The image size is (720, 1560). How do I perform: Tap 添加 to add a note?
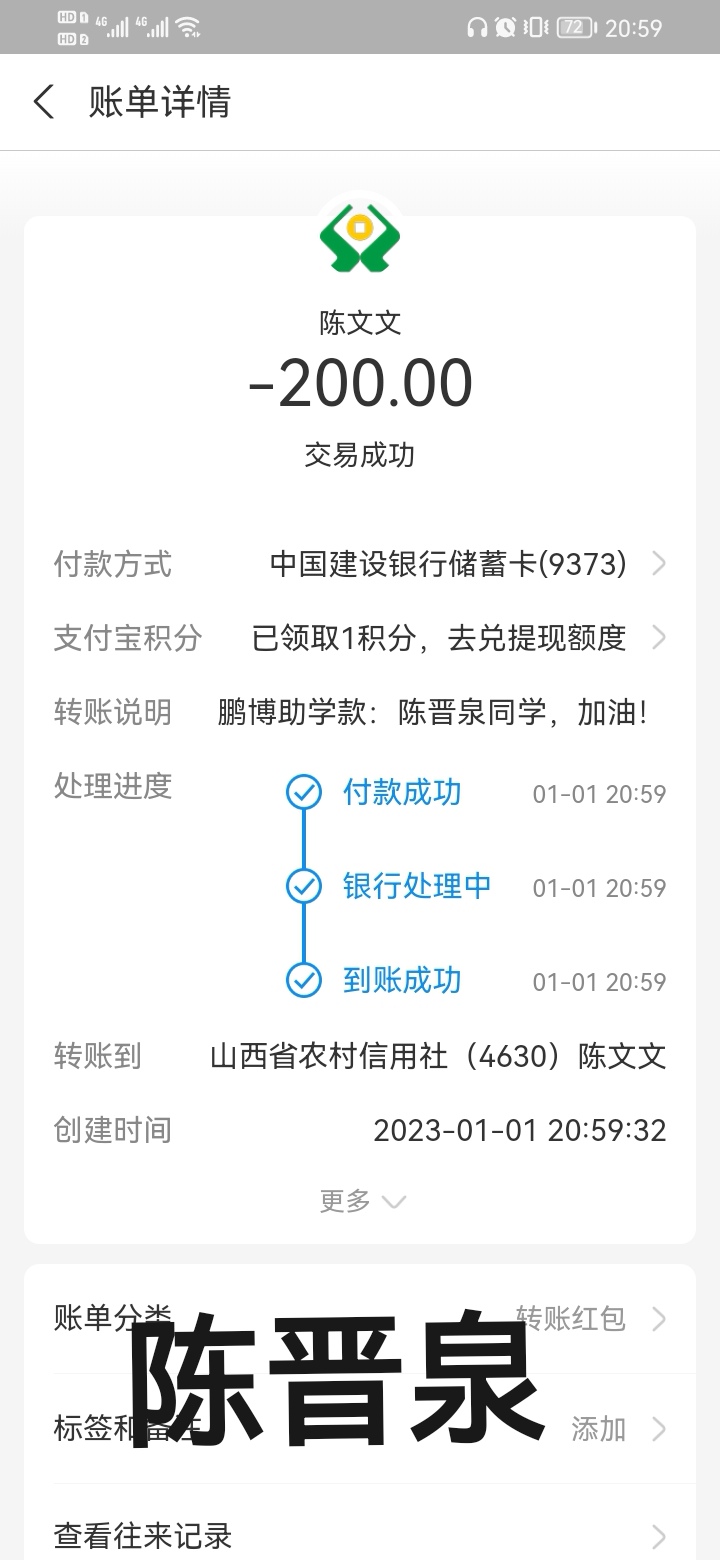pyautogui.click(x=597, y=1430)
